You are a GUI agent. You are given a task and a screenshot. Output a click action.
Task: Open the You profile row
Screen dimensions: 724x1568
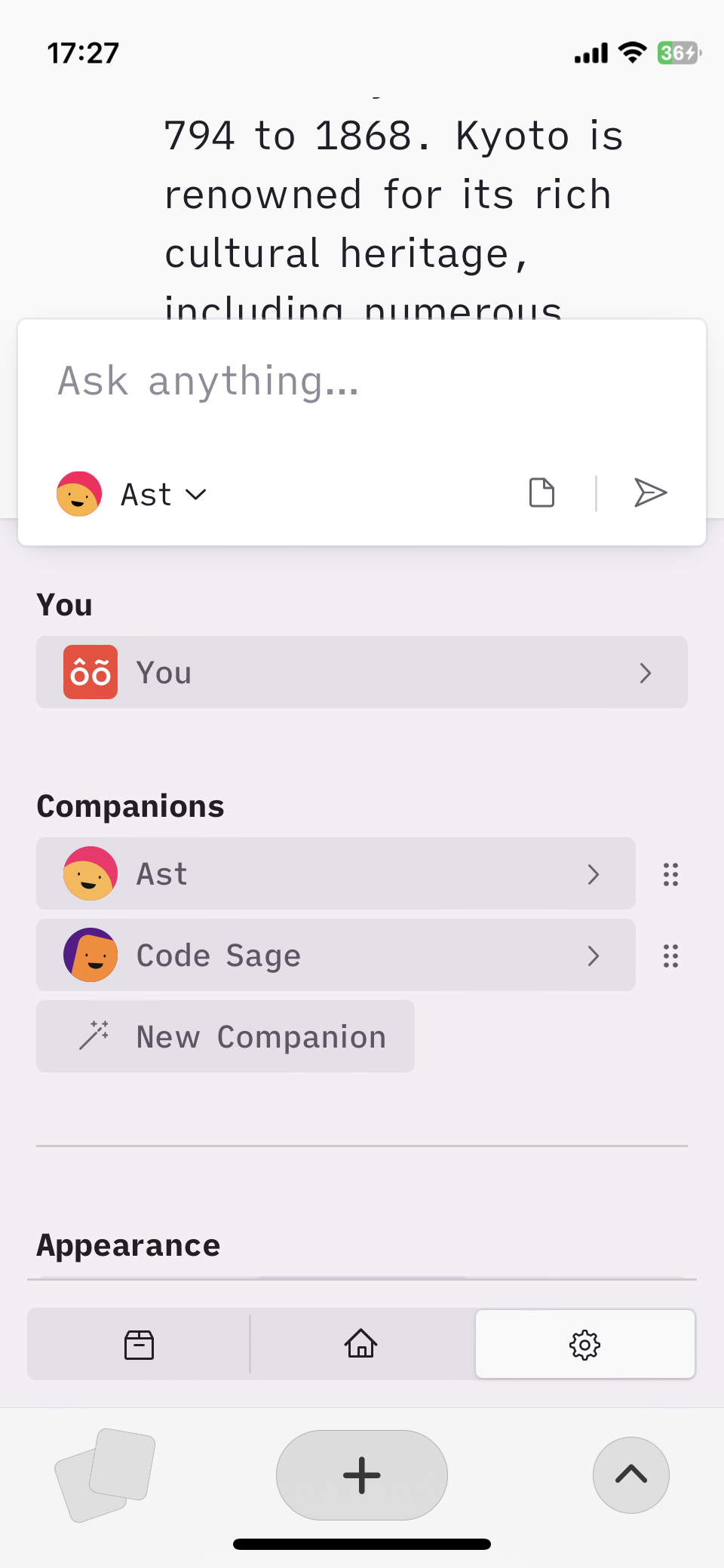tap(362, 672)
